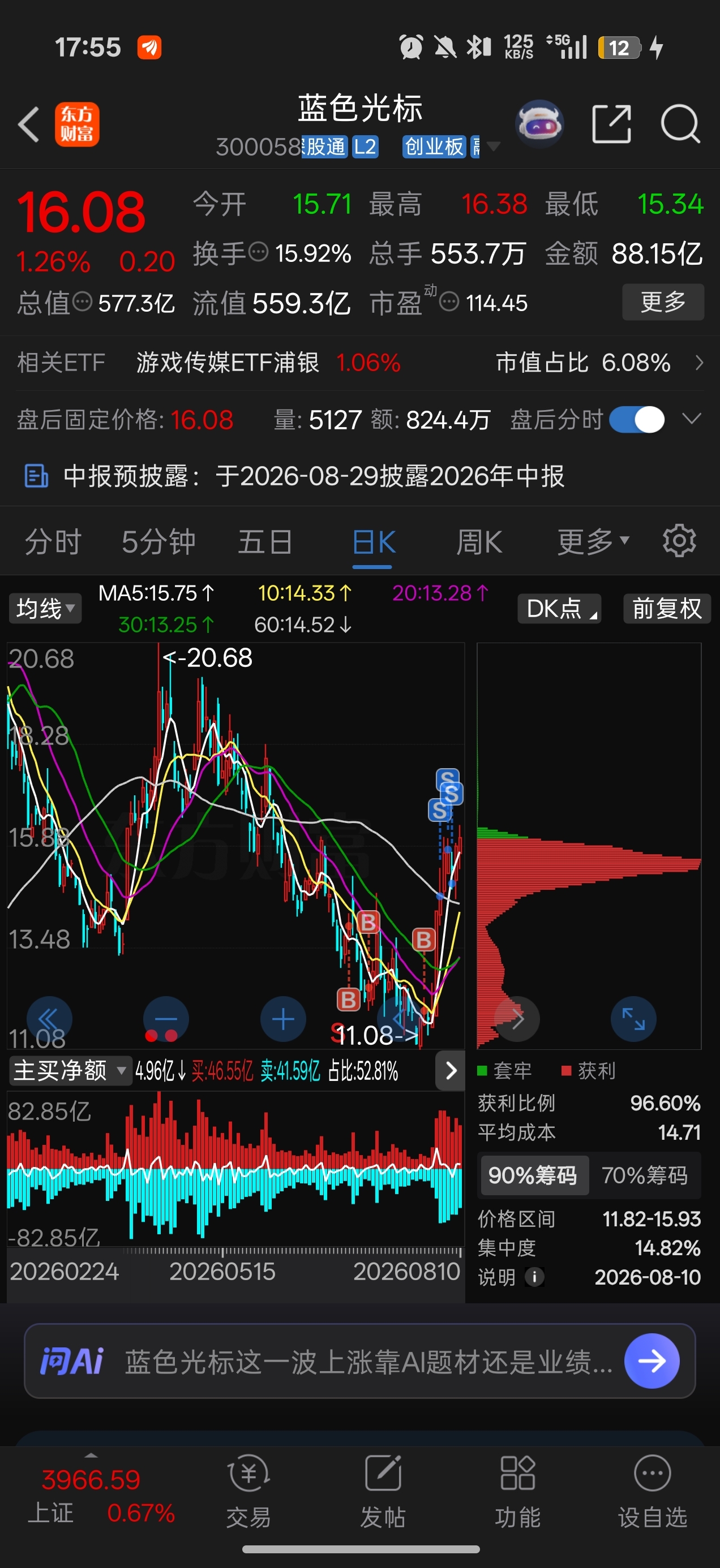Open the stock search magnifier

[680, 124]
